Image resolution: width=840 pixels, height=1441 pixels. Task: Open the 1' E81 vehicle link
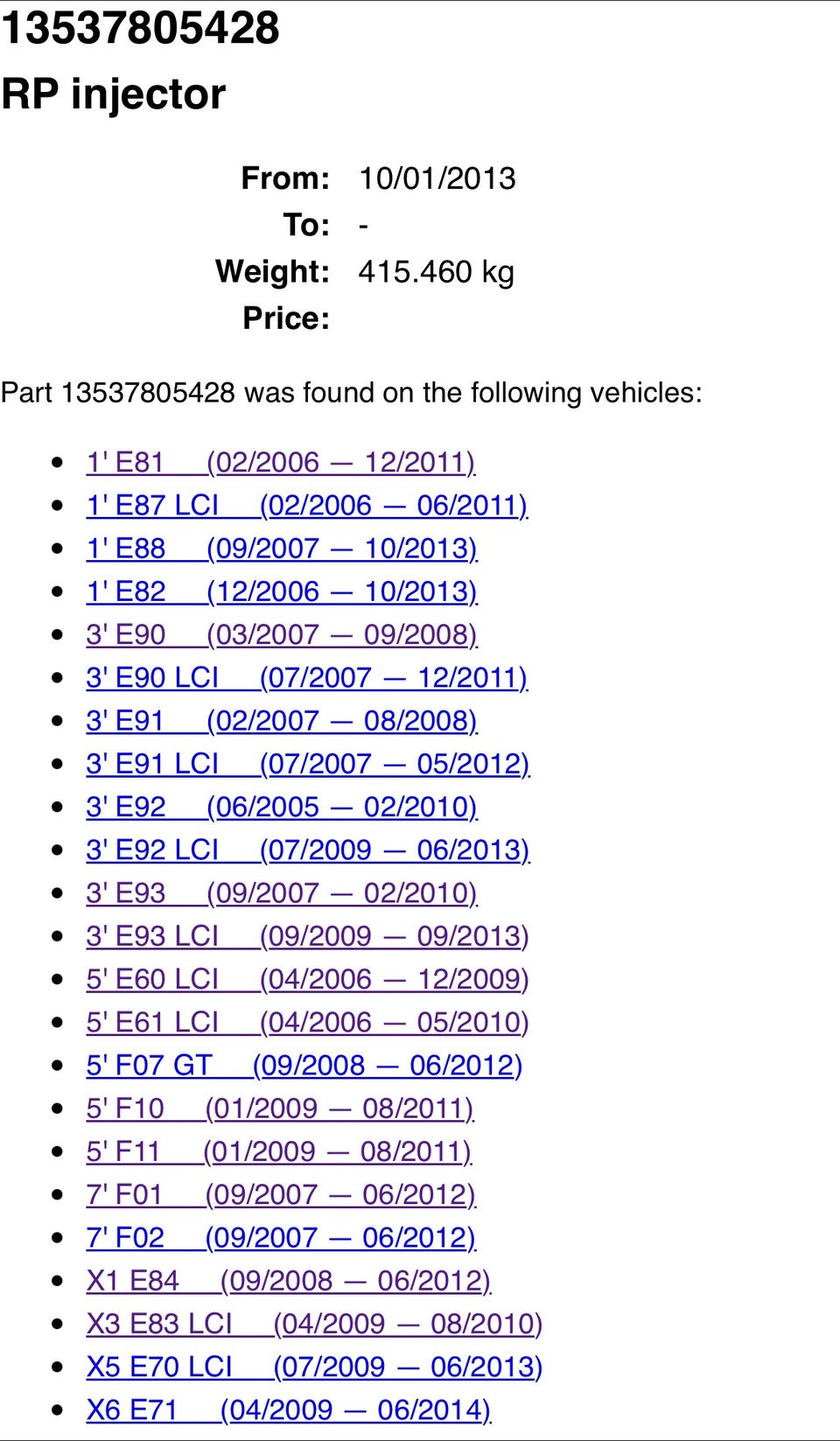click(280, 462)
